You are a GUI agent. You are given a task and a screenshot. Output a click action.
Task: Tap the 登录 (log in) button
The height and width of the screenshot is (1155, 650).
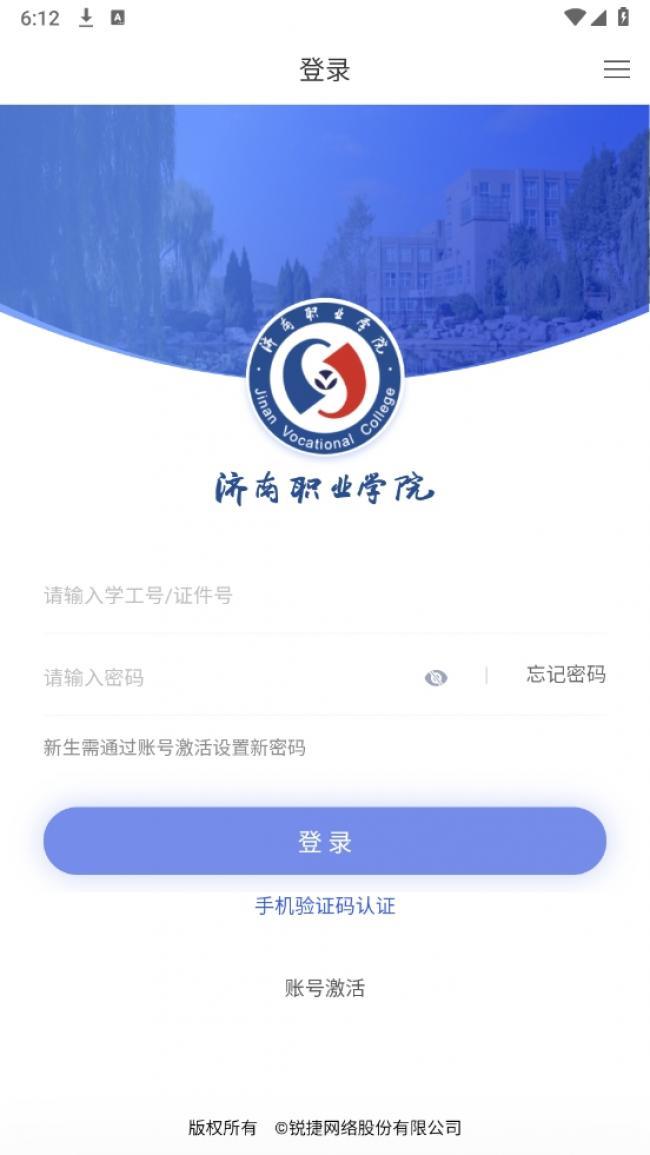tap(325, 842)
